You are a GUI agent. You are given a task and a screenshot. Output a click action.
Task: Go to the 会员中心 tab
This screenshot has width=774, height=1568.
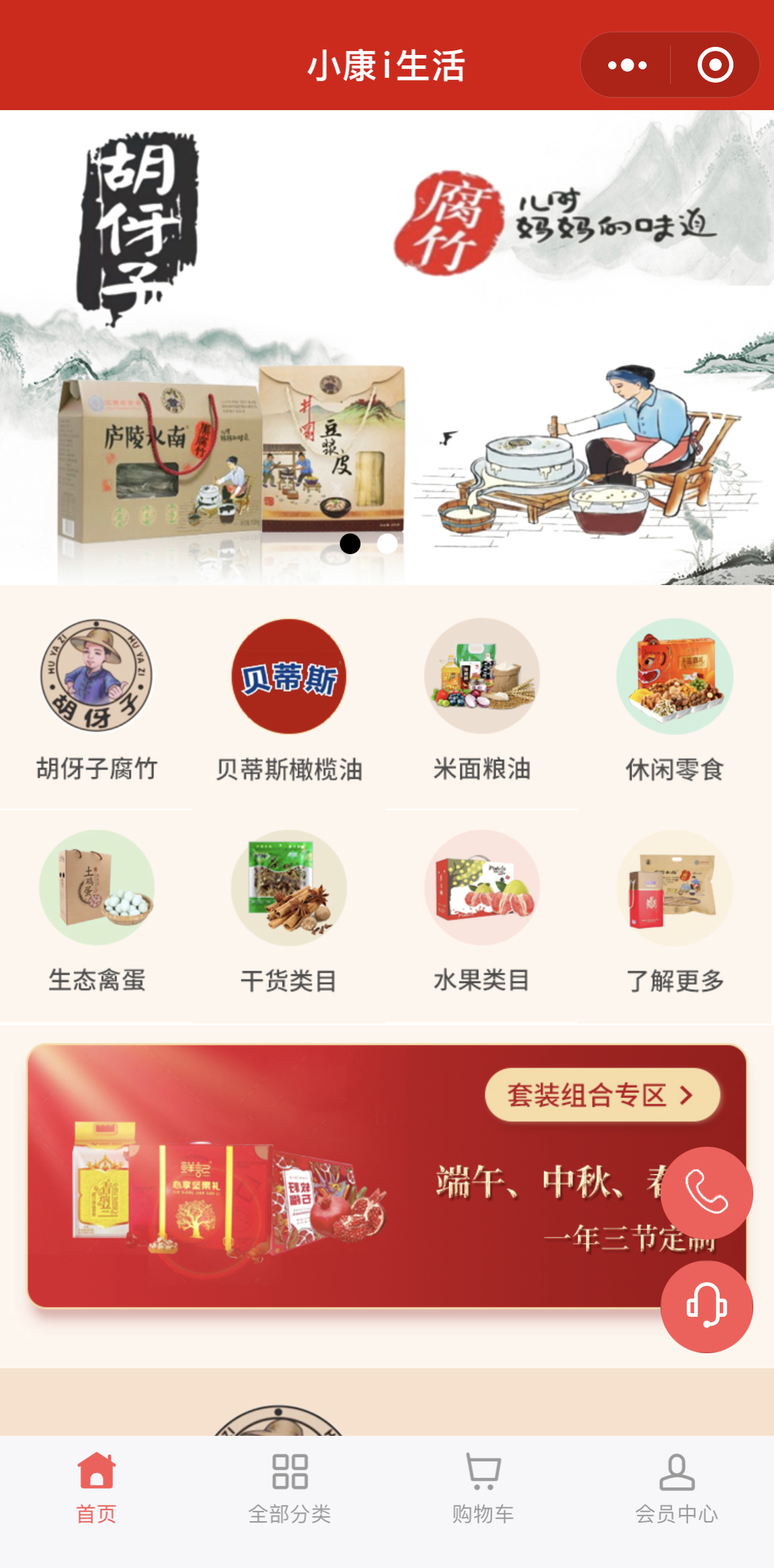tap(676, 1487)
